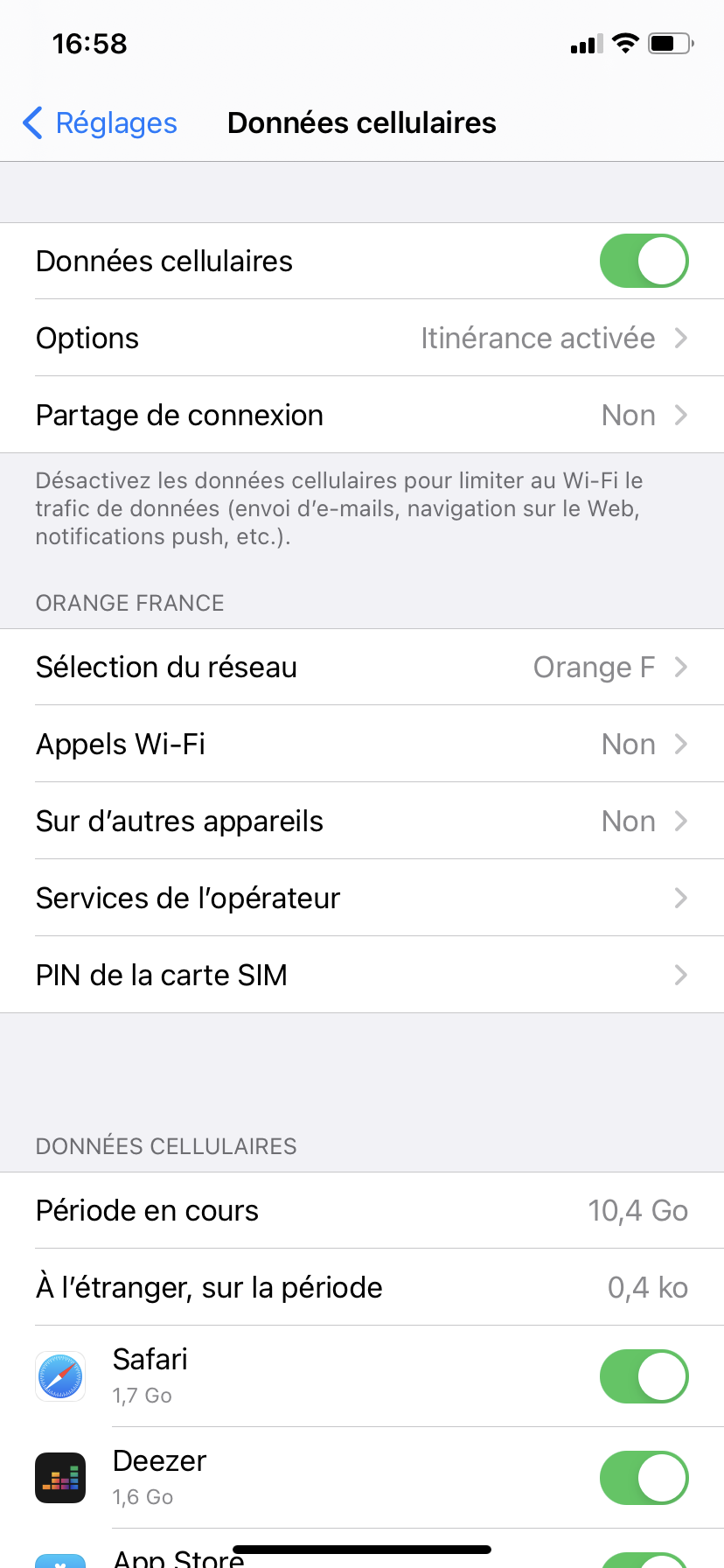
Task: Open PIN de la carte SIM
Action: coord(362,976)
